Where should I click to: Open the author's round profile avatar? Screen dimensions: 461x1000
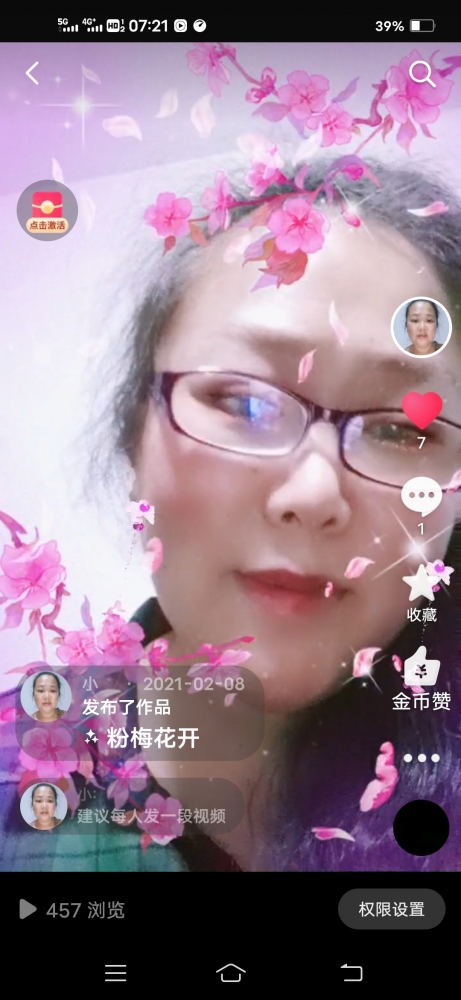421,327
